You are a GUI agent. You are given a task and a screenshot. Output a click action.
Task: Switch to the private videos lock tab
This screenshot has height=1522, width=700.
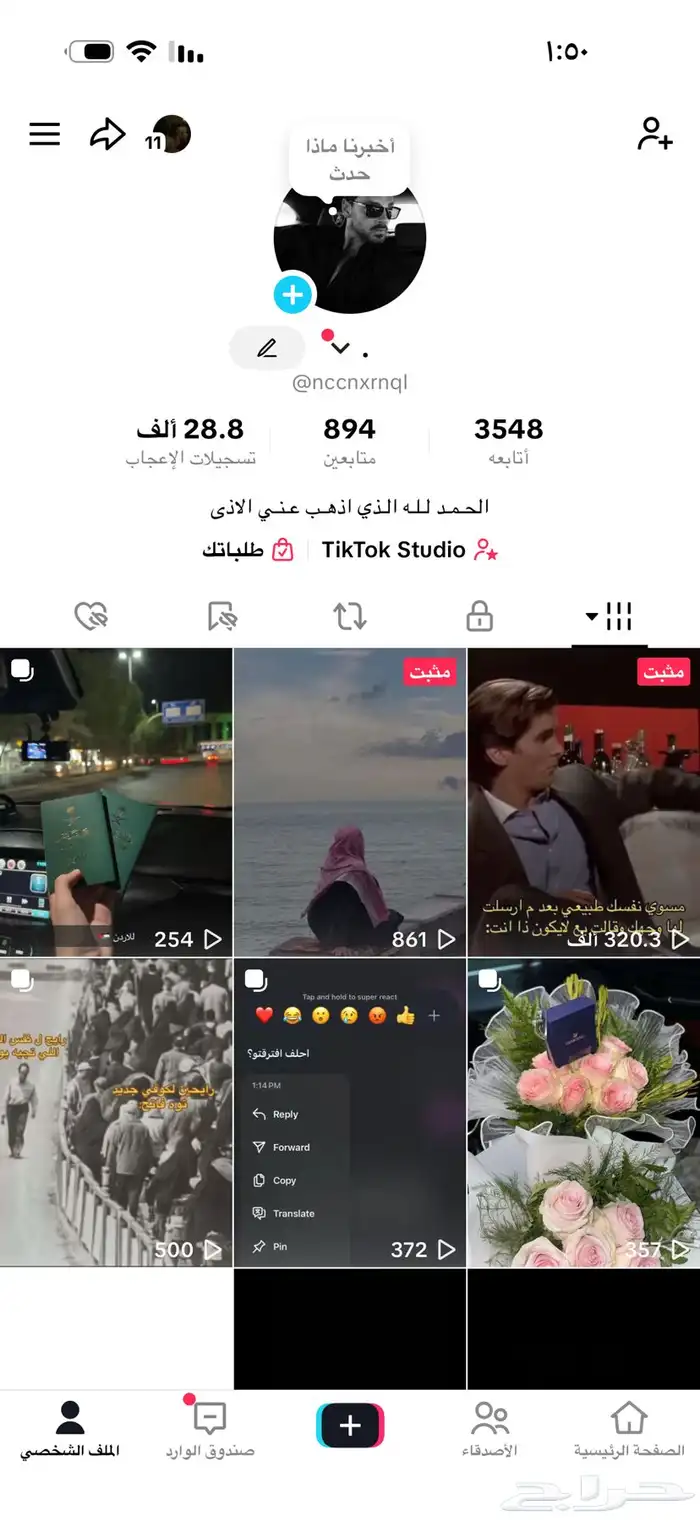click(x=480, y=617)
